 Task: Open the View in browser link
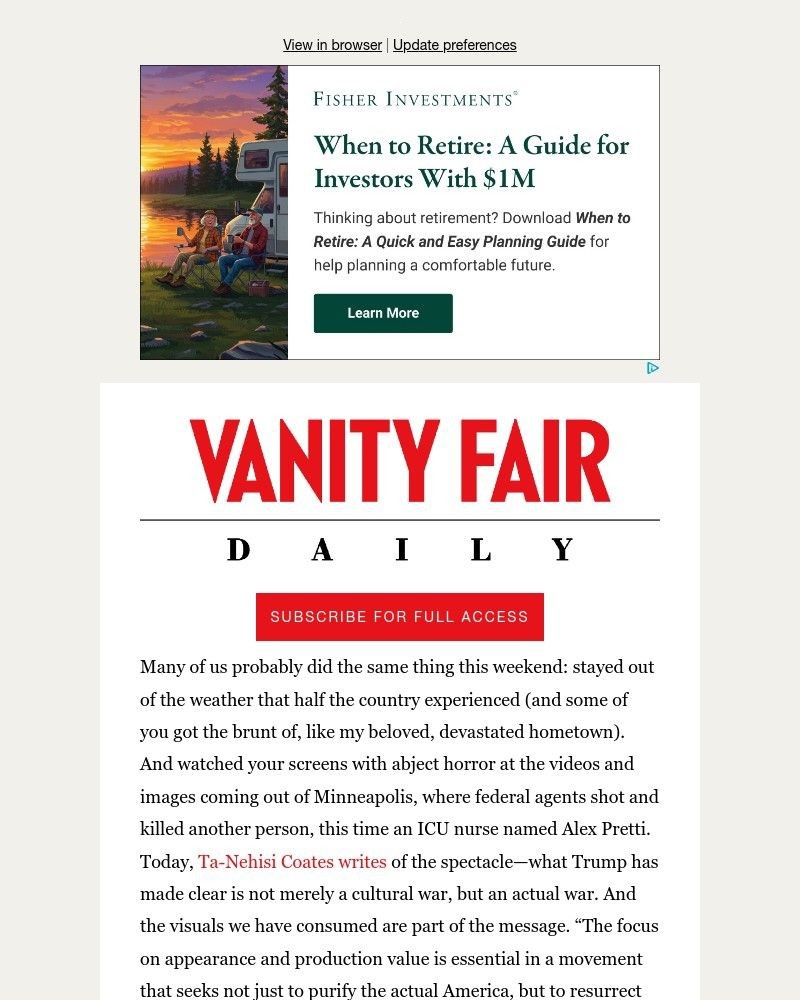(332, 45)
